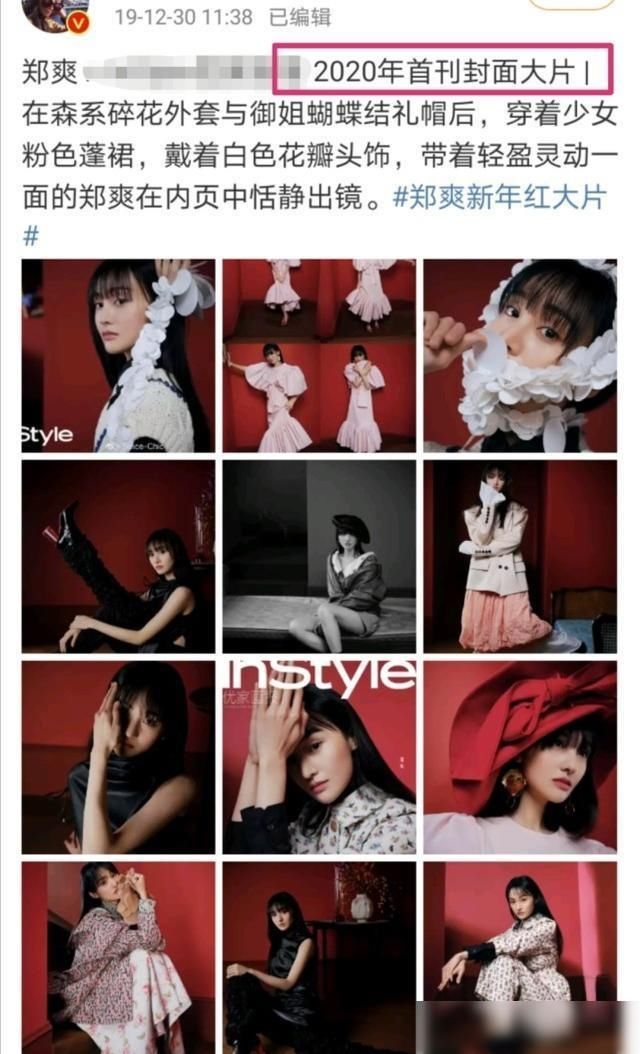Image resolution: width=640 pixels, height=1054 pixels.
Task: Open the black-and-white beret photo
Action: (319, 556)
